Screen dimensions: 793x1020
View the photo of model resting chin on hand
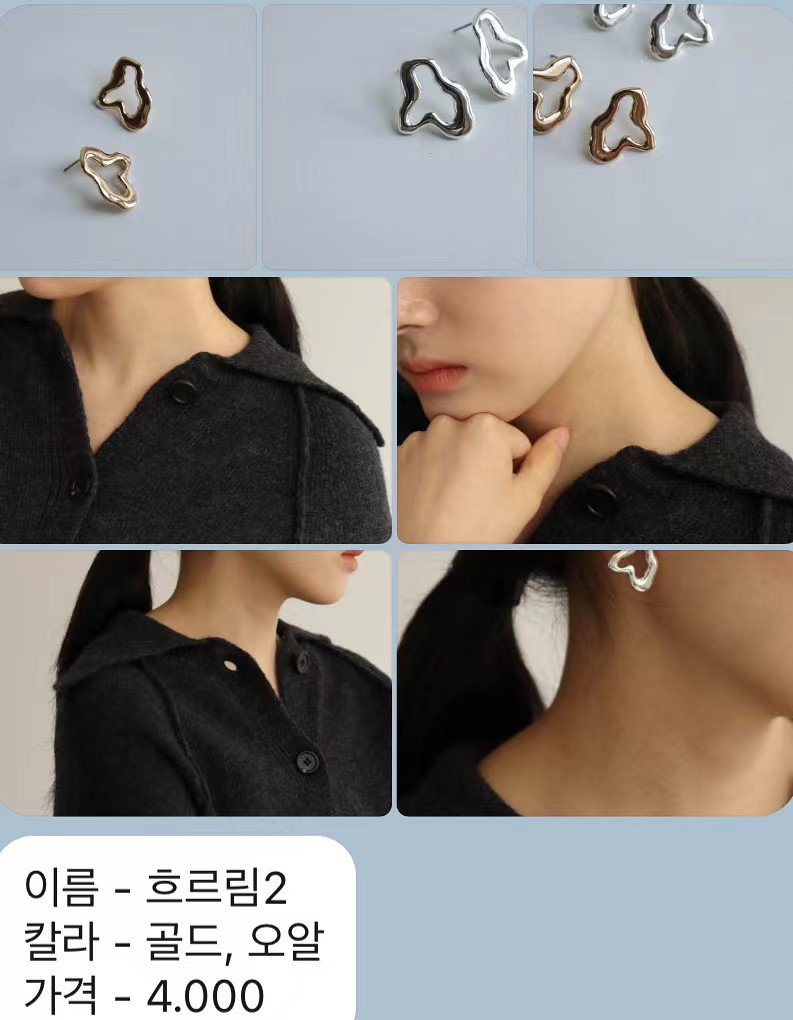coord(594,410)
